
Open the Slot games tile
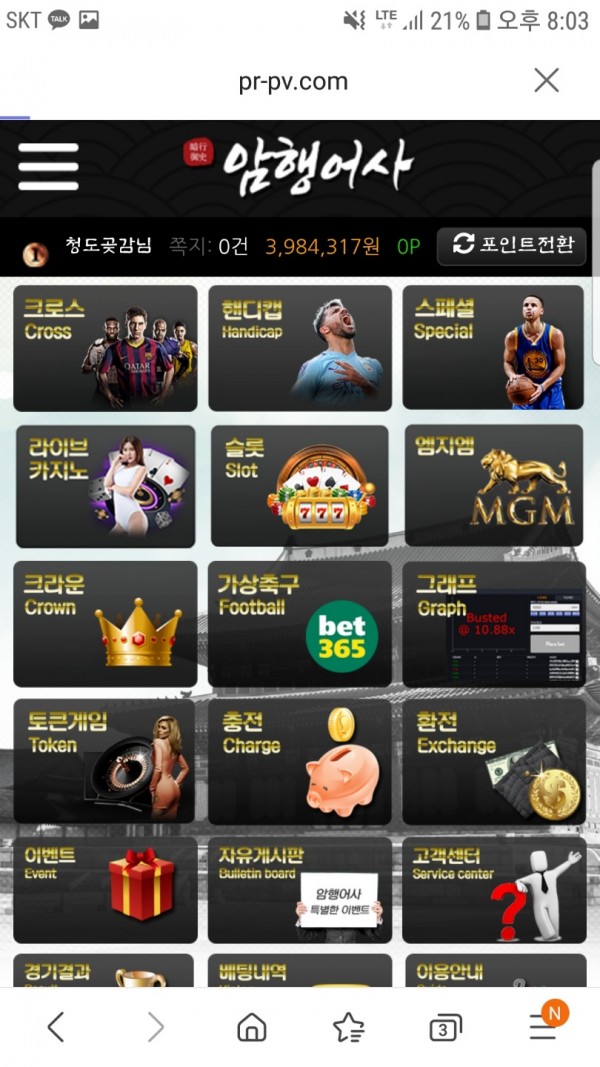coord(300,486)
